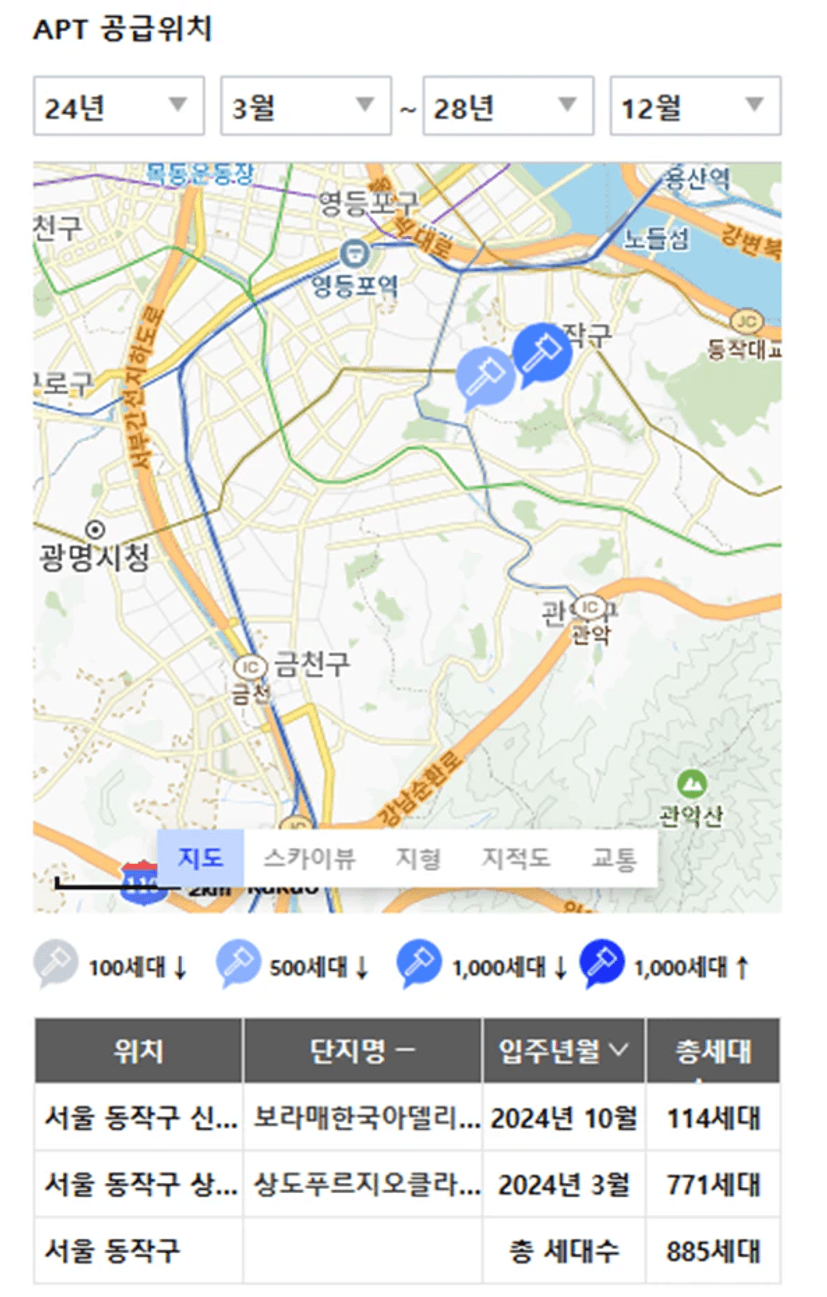827x1297 pixels.
Task: Switch to 지형 terrain view
Action: pyautogui.click(x=418, y=858)
